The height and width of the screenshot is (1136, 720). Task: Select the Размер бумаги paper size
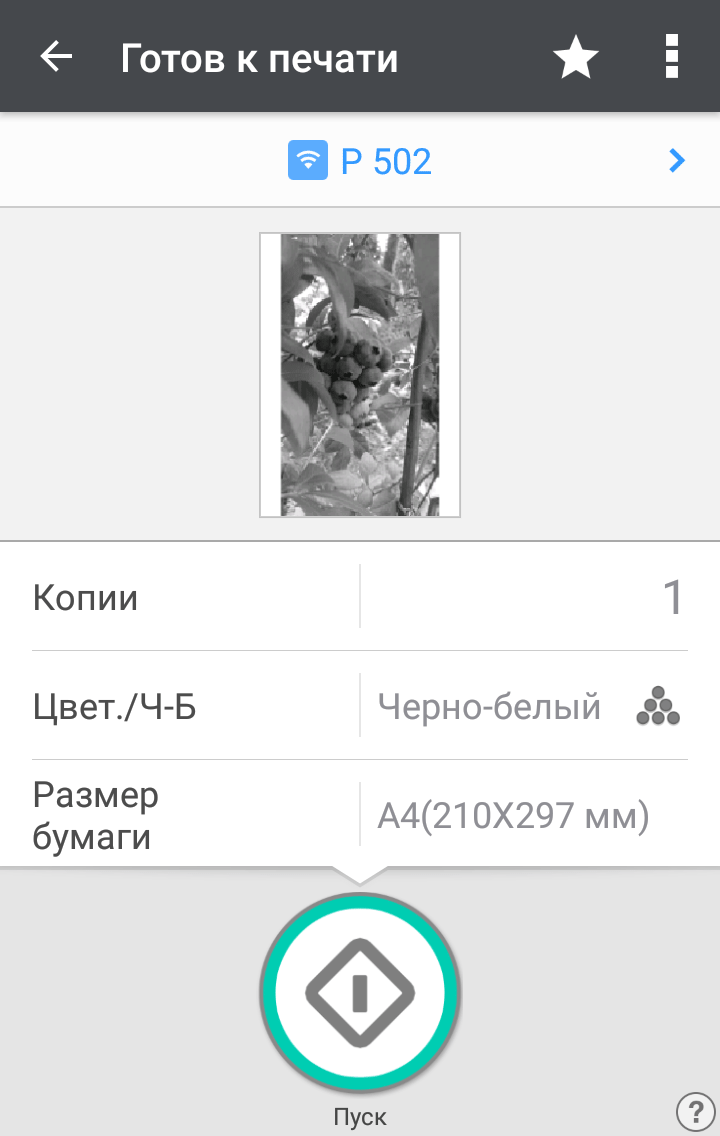point(520,817)
